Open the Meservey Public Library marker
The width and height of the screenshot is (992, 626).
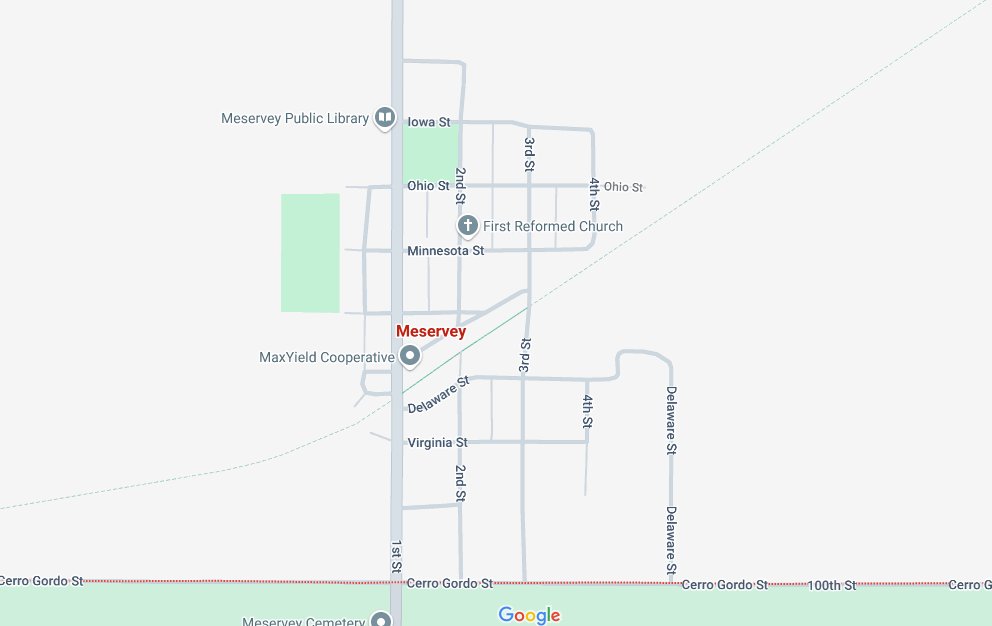383,118
